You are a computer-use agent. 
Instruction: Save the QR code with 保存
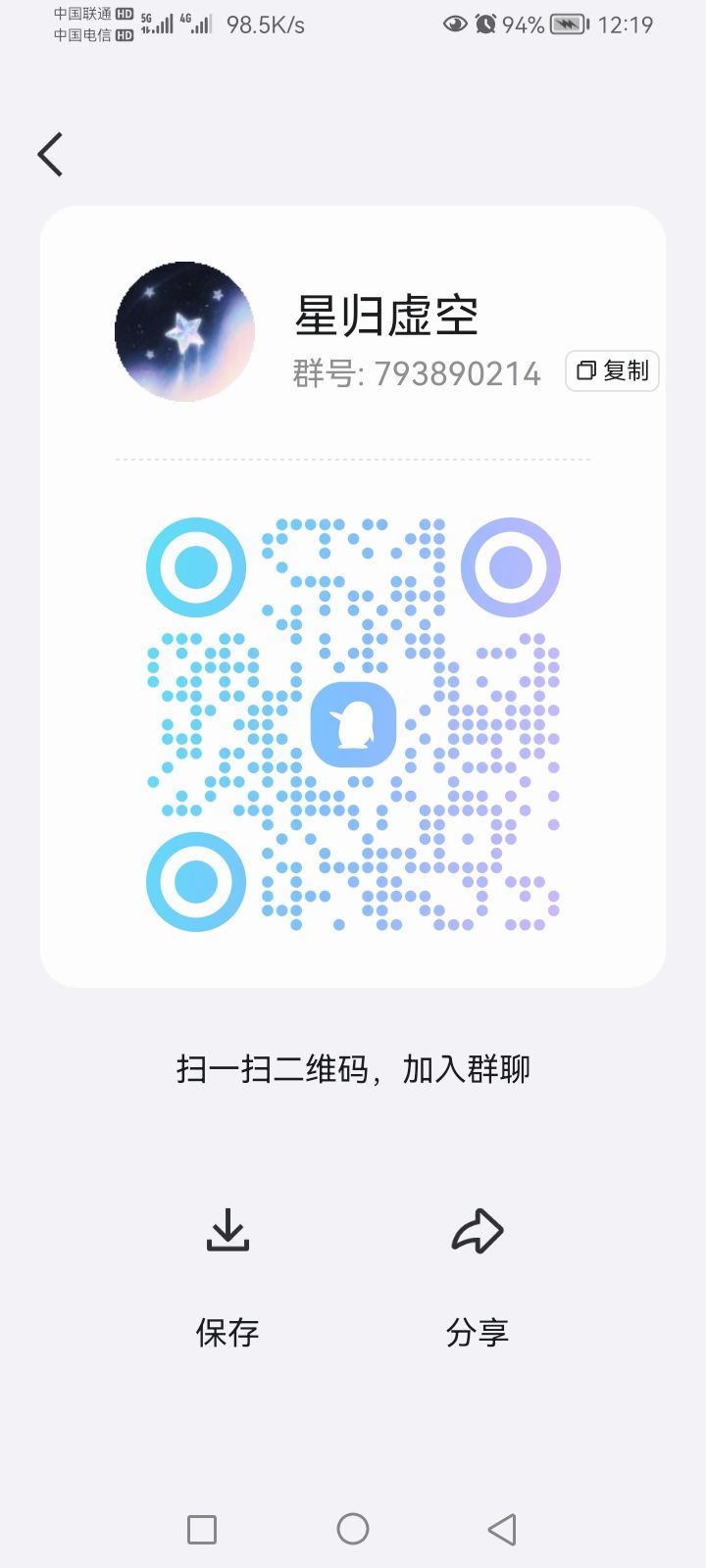(227, 1278)
